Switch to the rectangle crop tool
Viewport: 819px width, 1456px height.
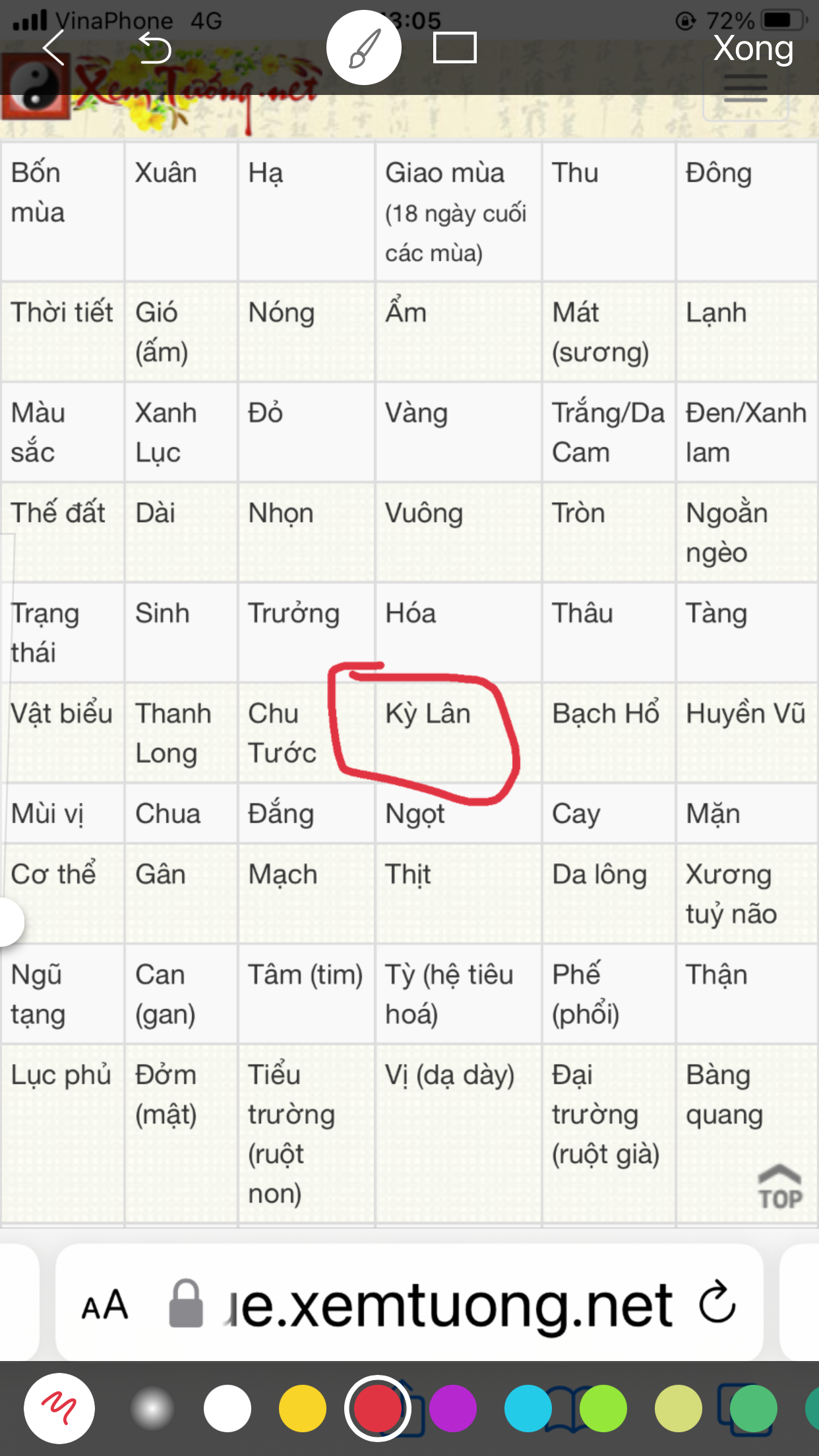click(454, 48)
